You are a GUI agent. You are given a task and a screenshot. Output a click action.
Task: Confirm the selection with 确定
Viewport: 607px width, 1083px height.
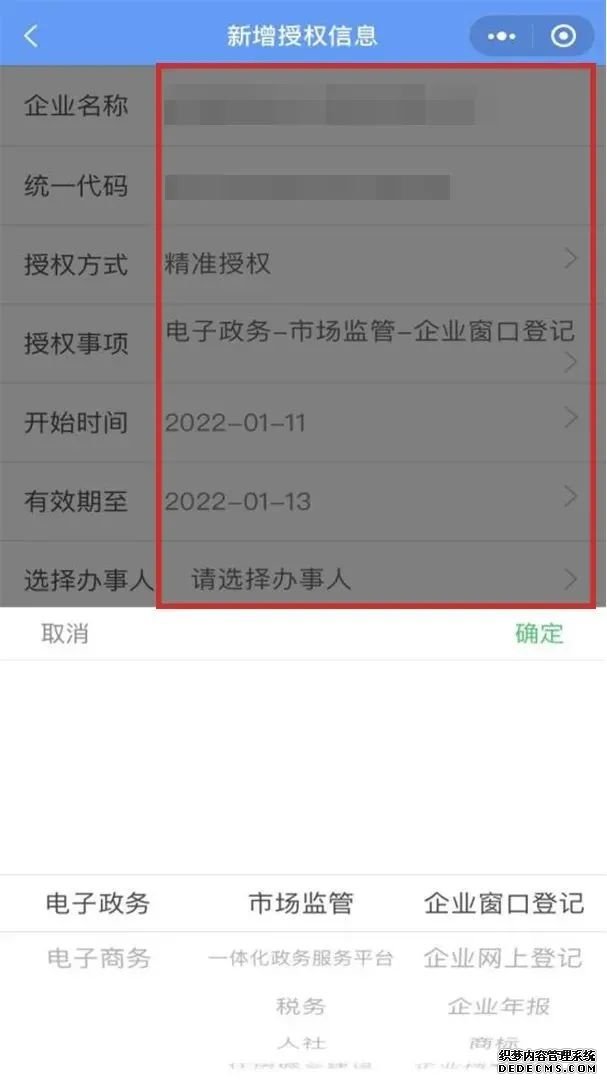tap(539, 633)
